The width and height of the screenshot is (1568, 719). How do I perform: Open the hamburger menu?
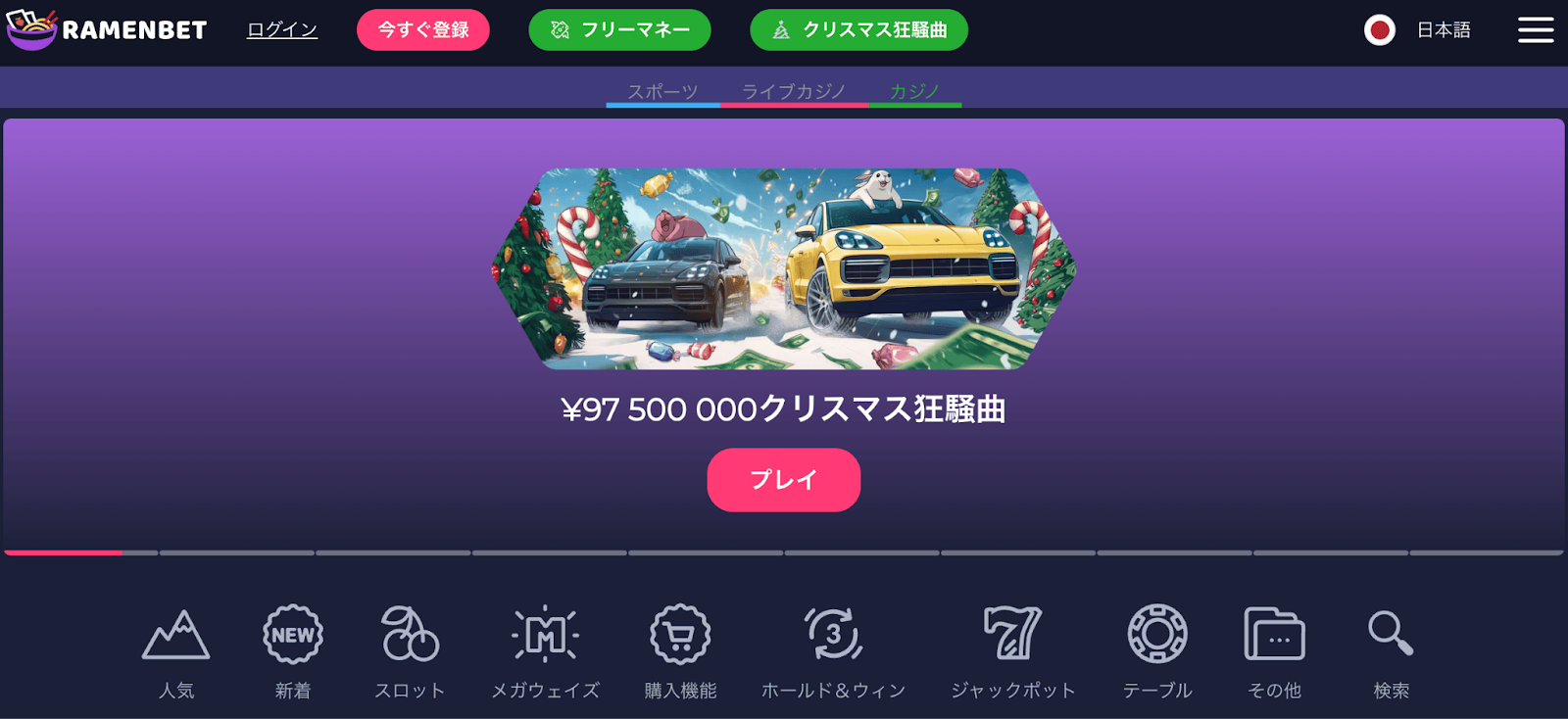(x=1535, y=30)
